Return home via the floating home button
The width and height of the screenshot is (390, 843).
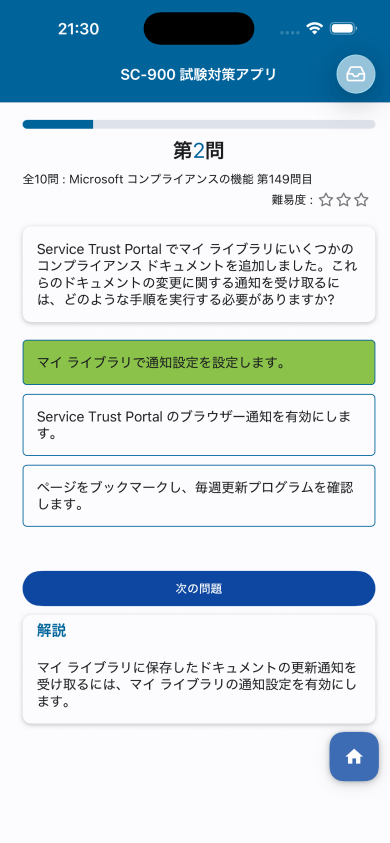(354, 756)
